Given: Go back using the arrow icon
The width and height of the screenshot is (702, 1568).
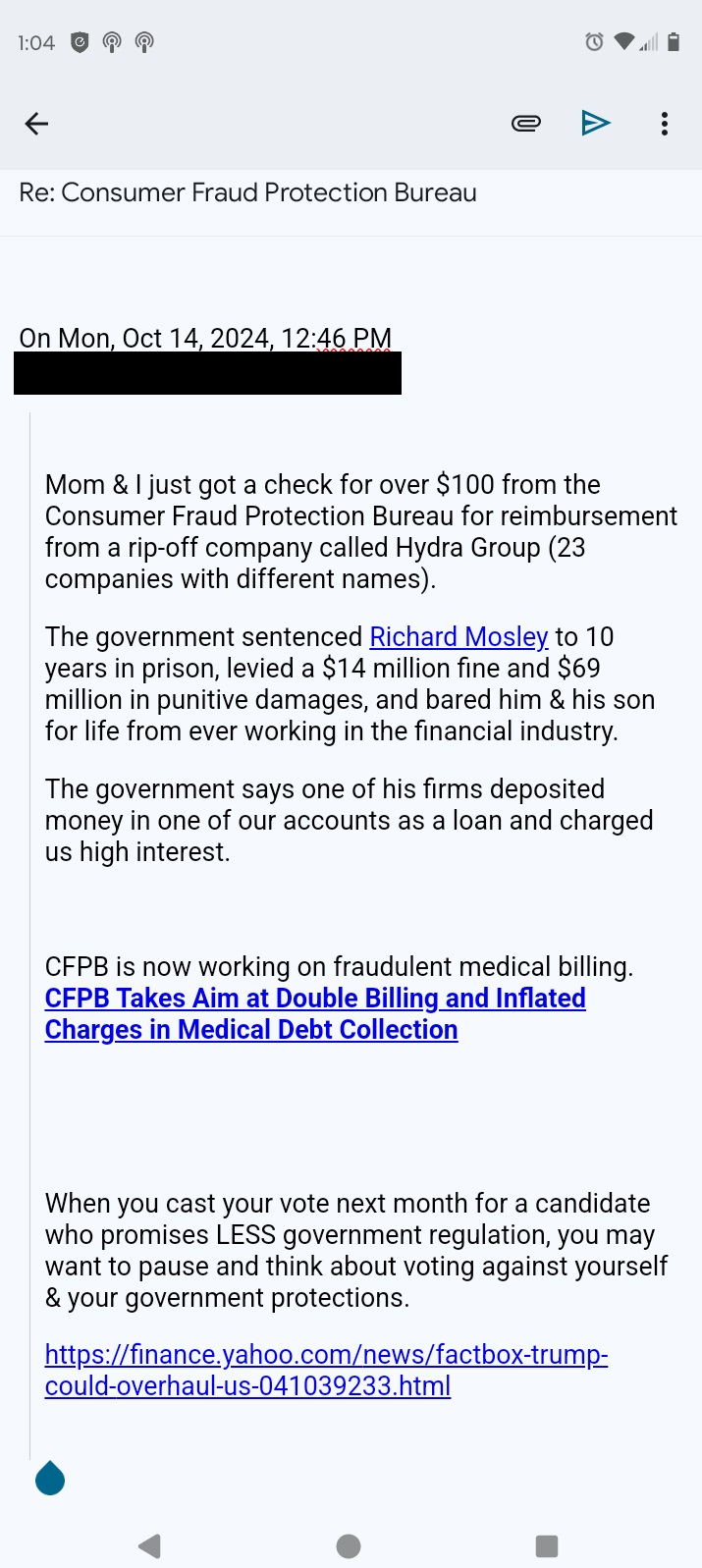Looking at the screenshot, I should (36, 124).
